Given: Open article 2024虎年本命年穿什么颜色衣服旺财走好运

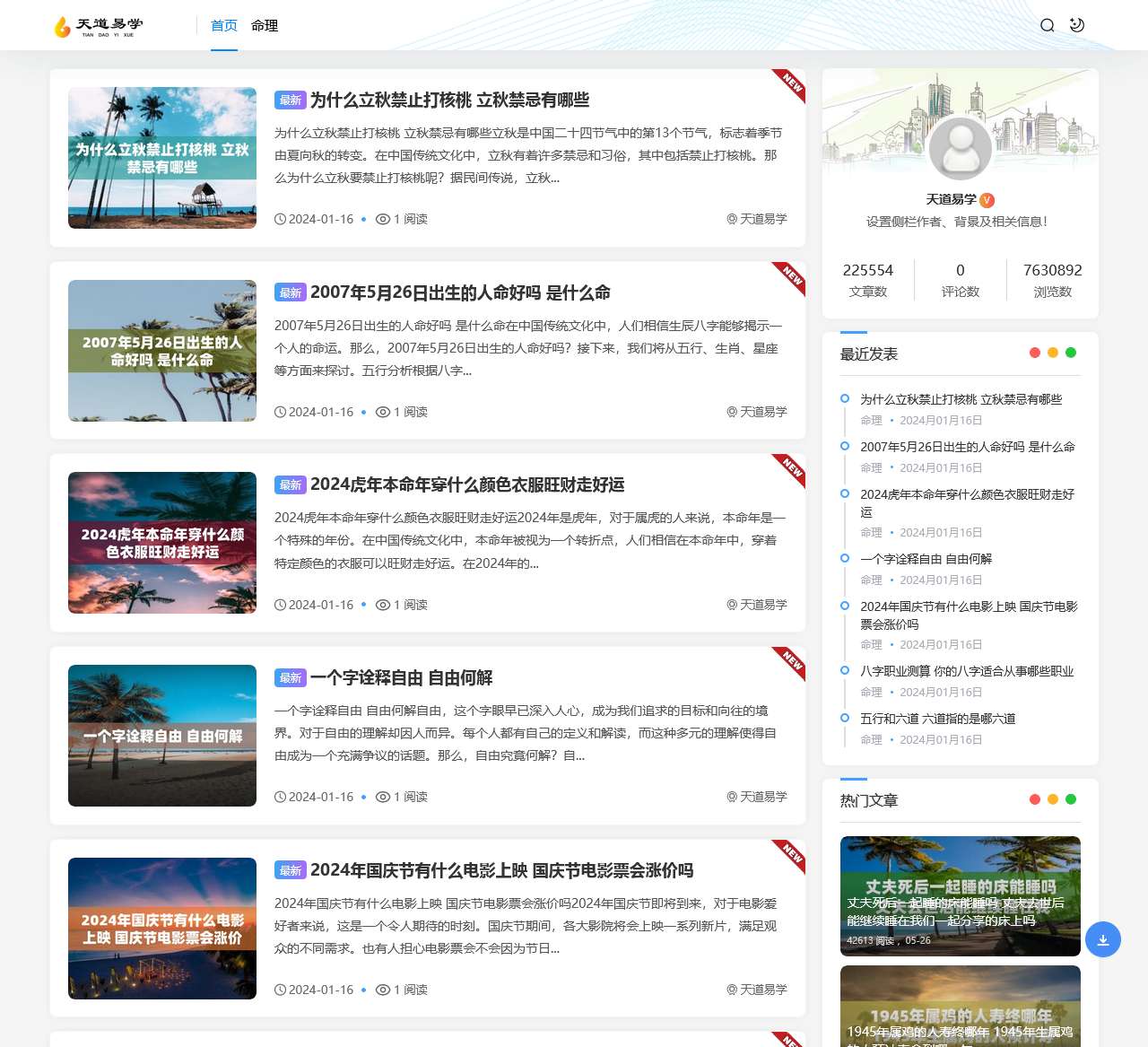Looking at the screenshot, I should click(467, 484).
